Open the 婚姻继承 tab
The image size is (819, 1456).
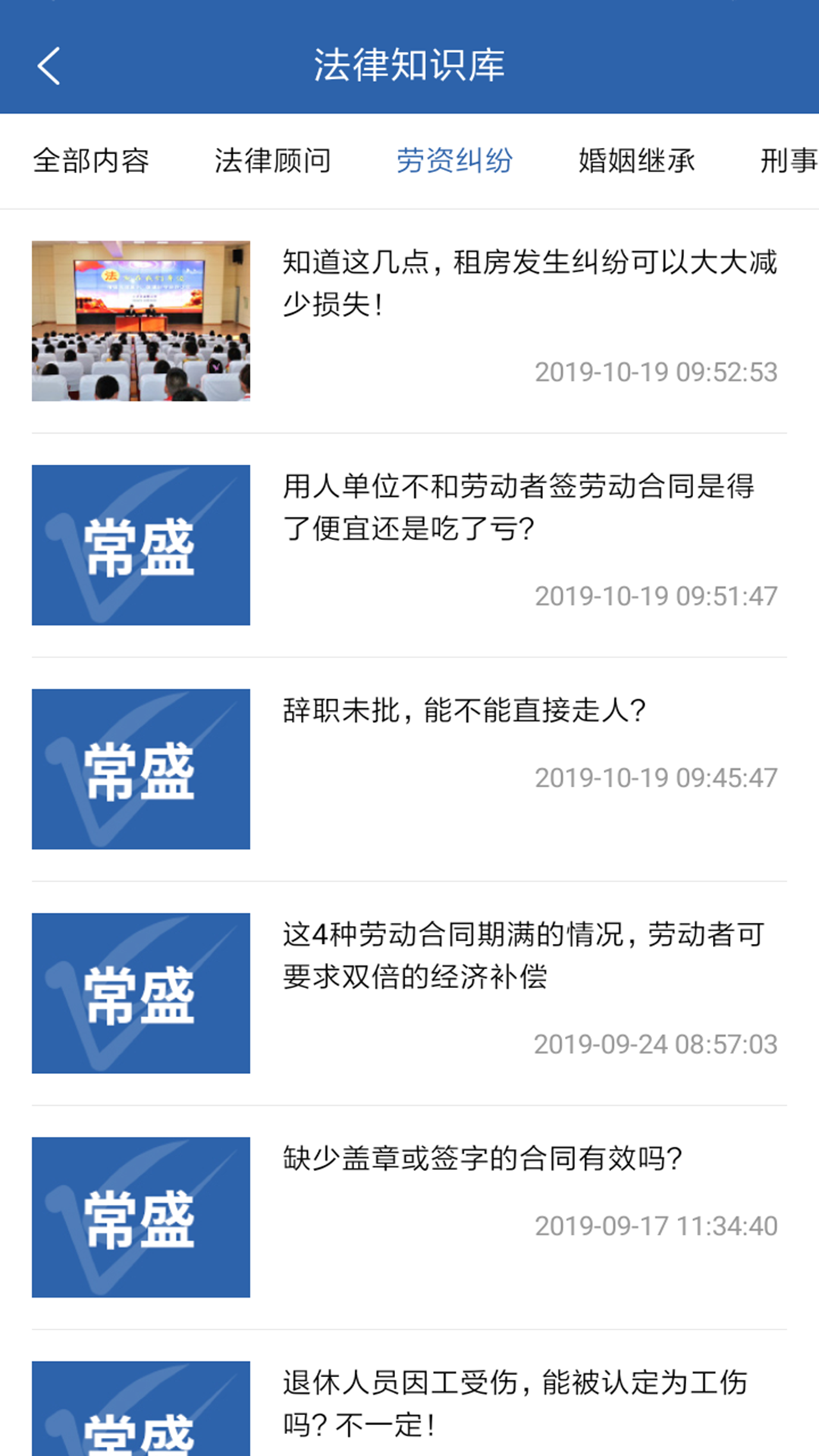(636, 161)
